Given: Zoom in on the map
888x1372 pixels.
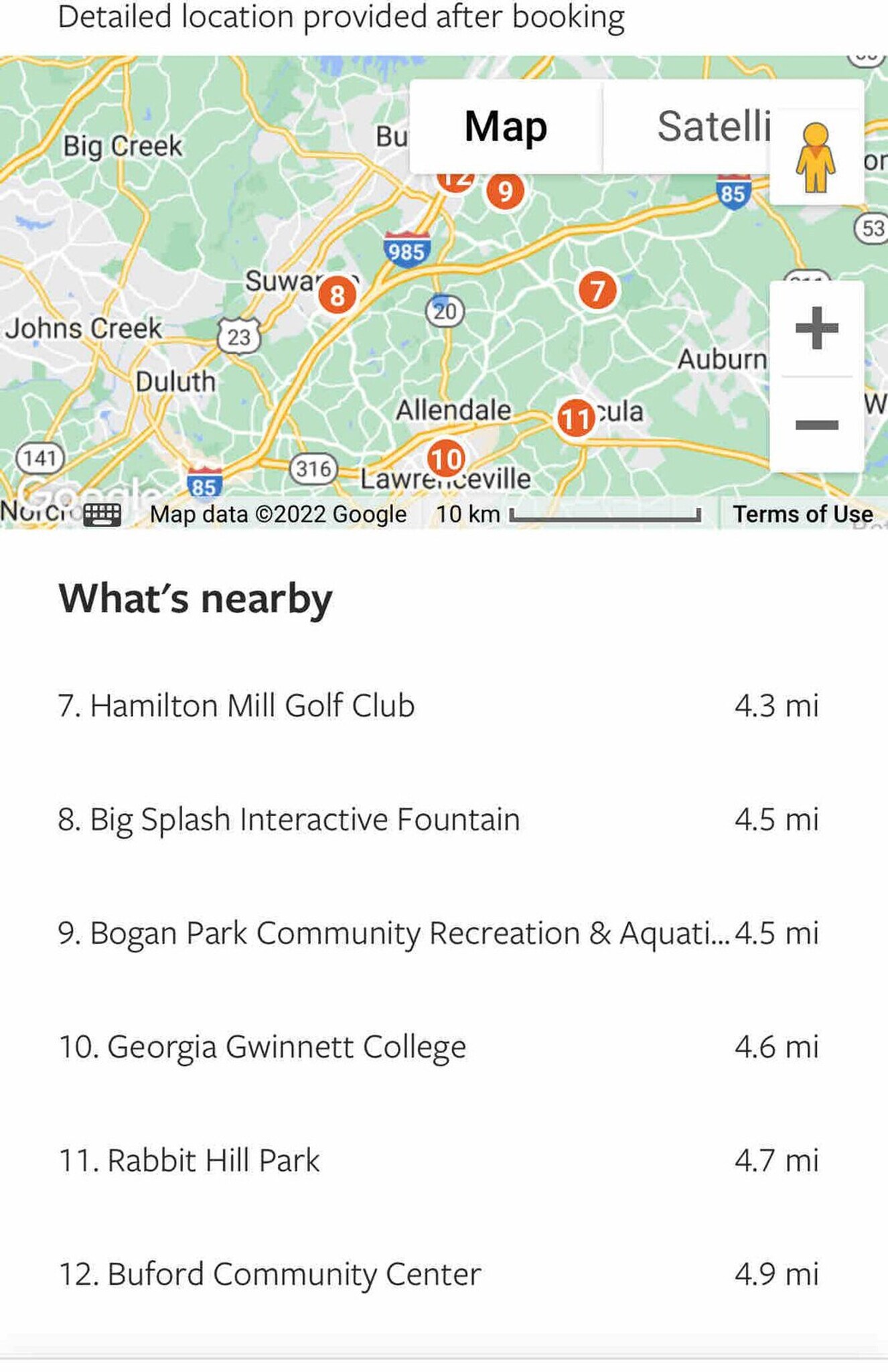Looking at the screenshot, I should (816, 328).
